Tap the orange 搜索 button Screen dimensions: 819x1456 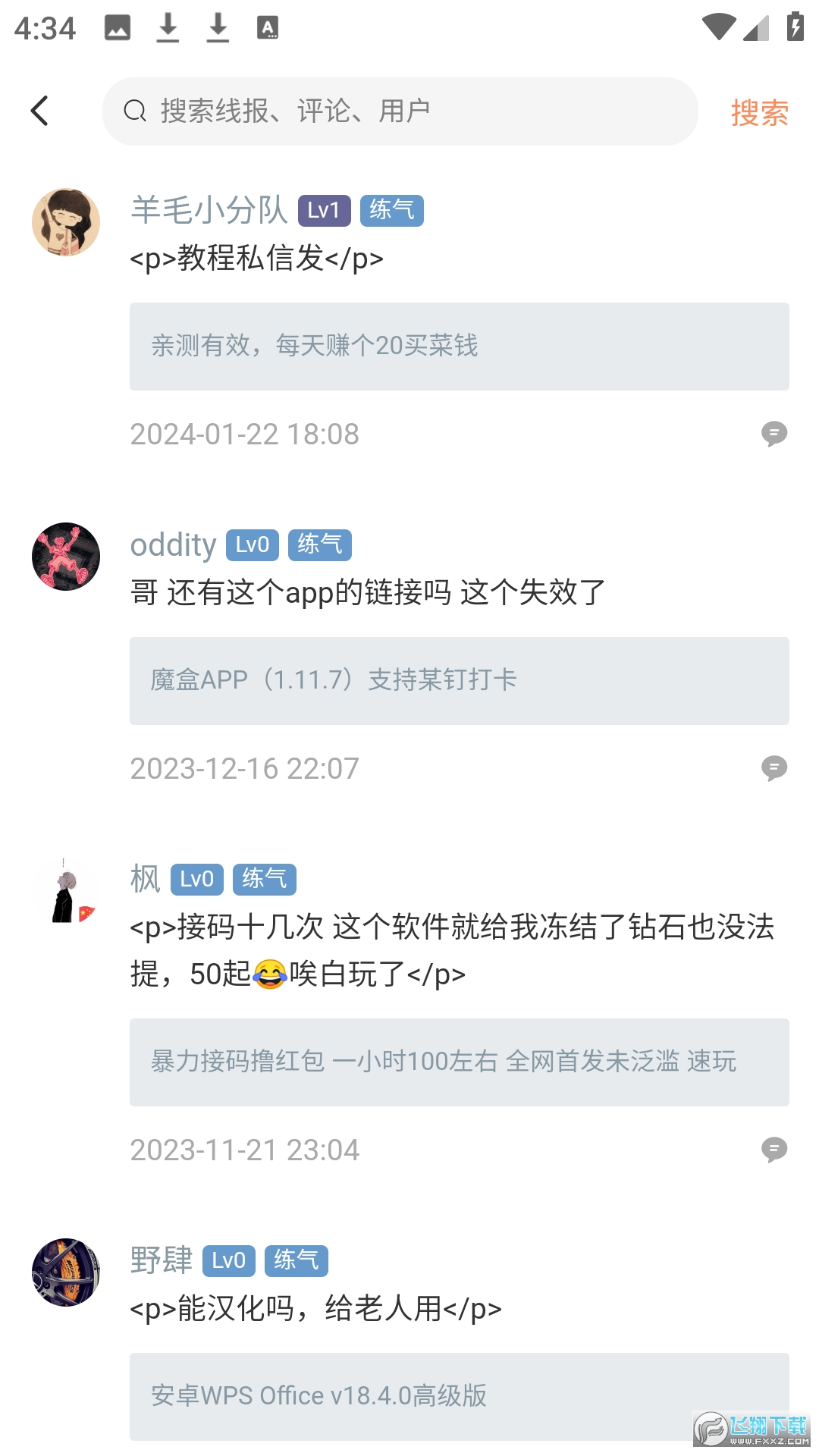(759, 113)
